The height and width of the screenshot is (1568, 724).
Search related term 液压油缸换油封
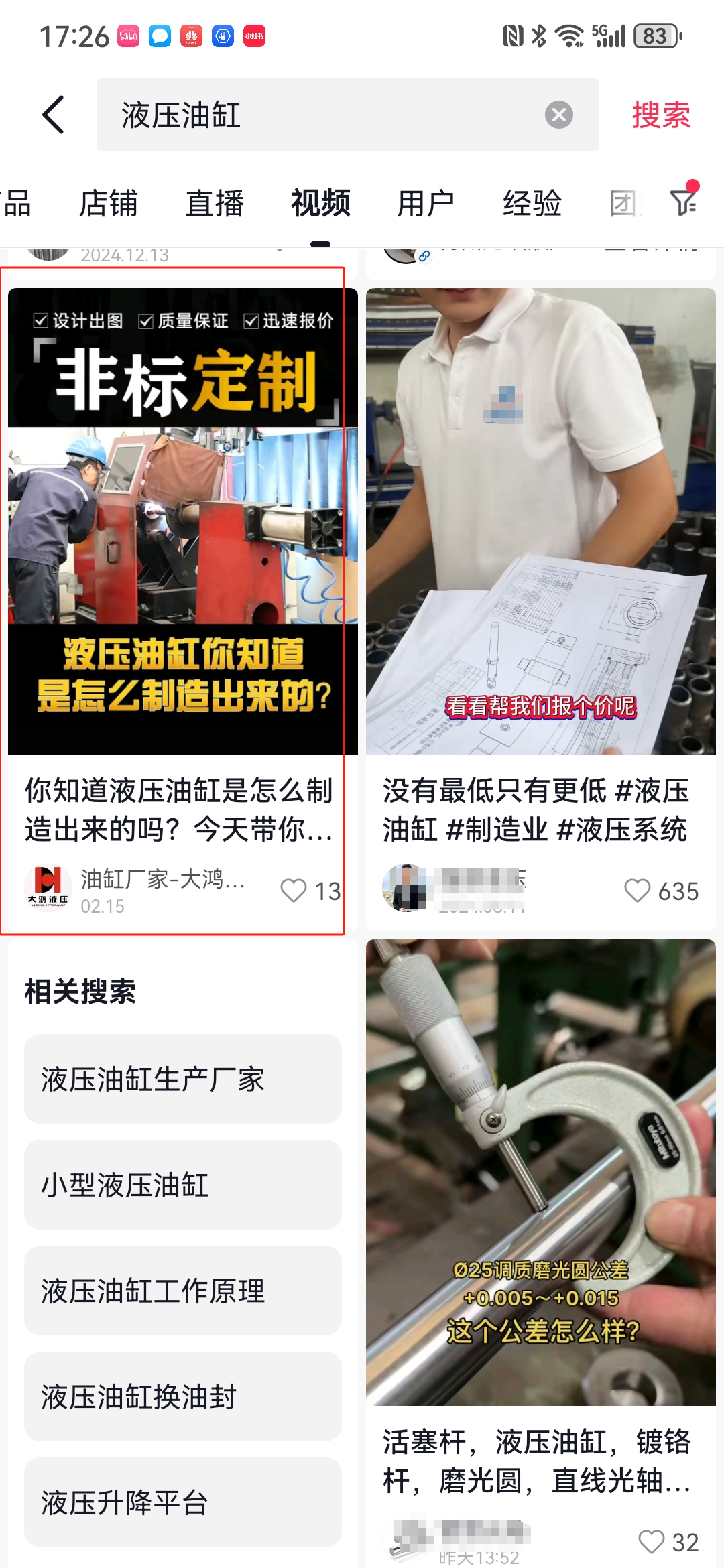click(x=182, y=1396)
